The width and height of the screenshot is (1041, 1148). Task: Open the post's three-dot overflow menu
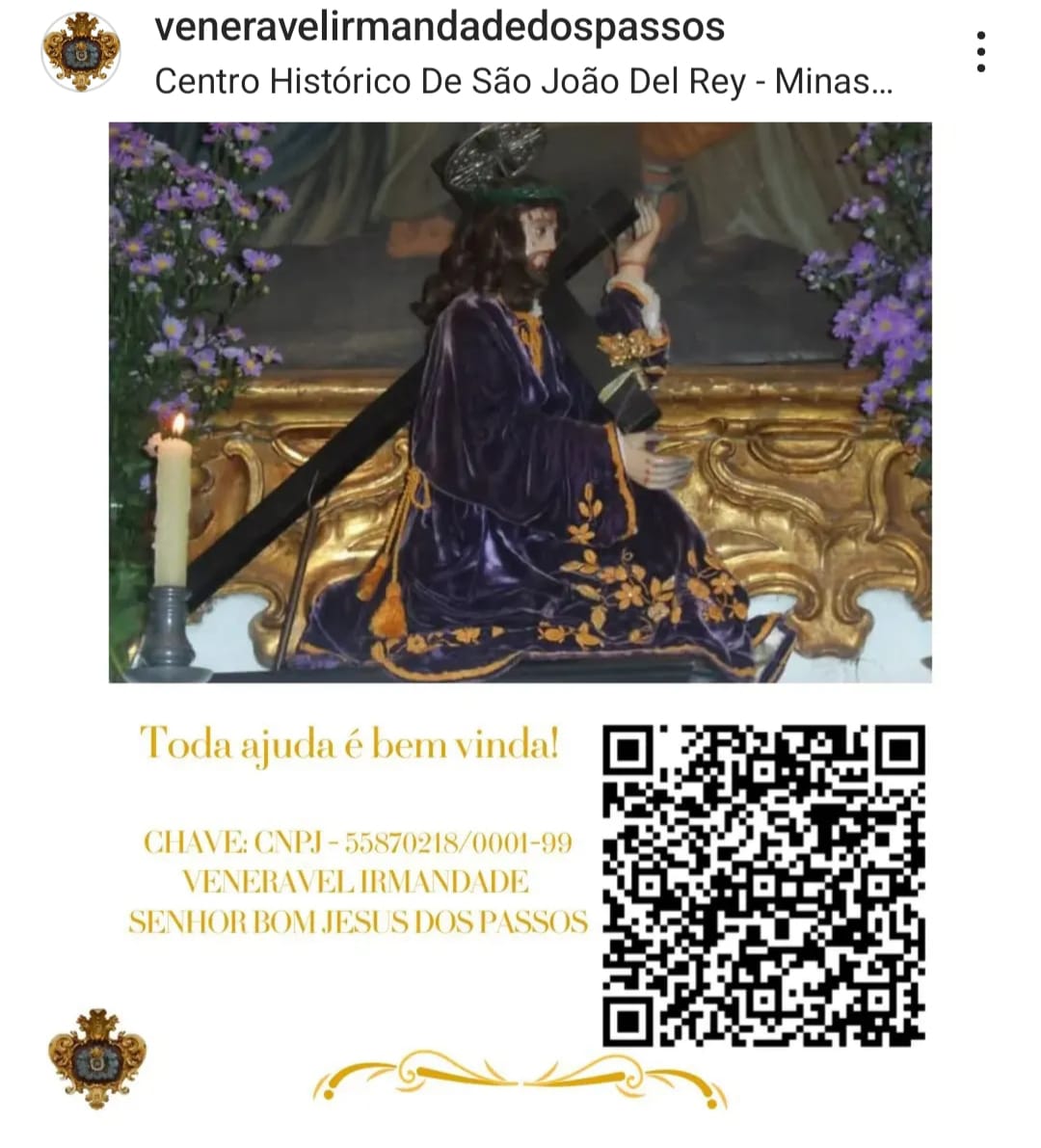pyautogui.click(x=980, y=52)
